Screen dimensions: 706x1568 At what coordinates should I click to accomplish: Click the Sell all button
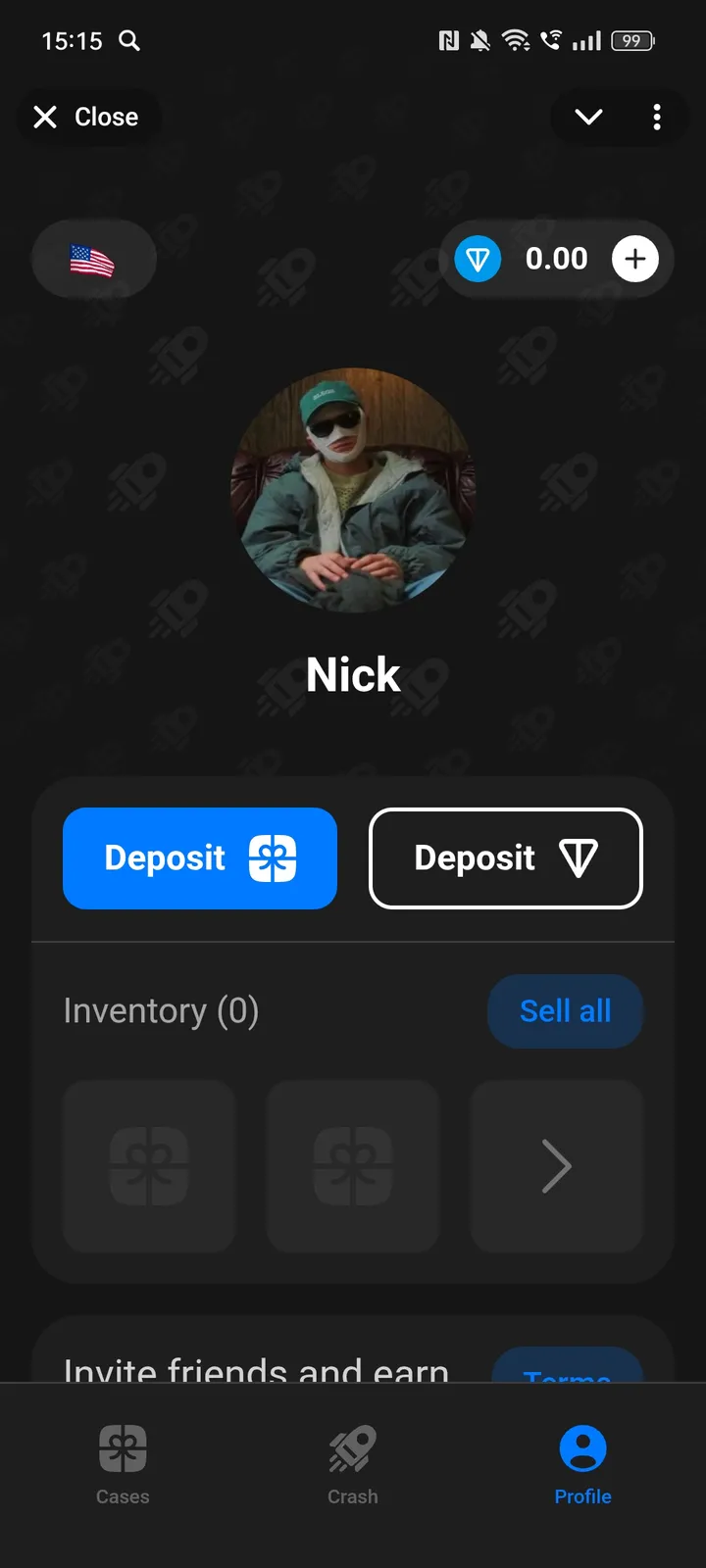pos(565,1010)
